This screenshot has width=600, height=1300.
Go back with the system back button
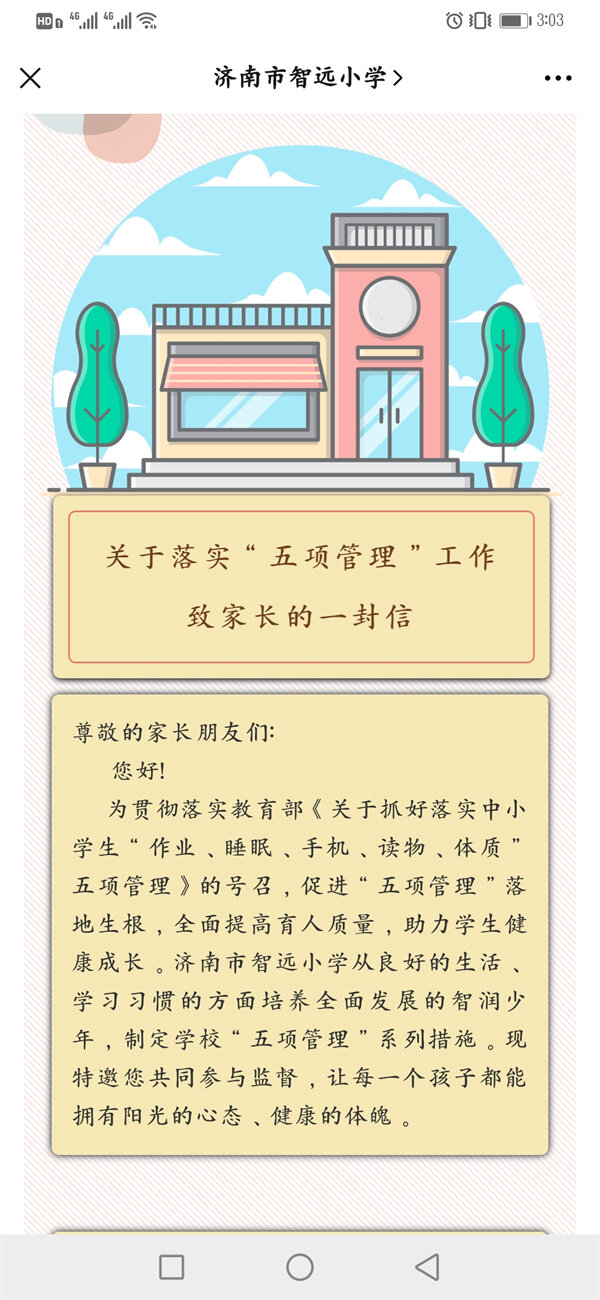[x=427, y=1267]
